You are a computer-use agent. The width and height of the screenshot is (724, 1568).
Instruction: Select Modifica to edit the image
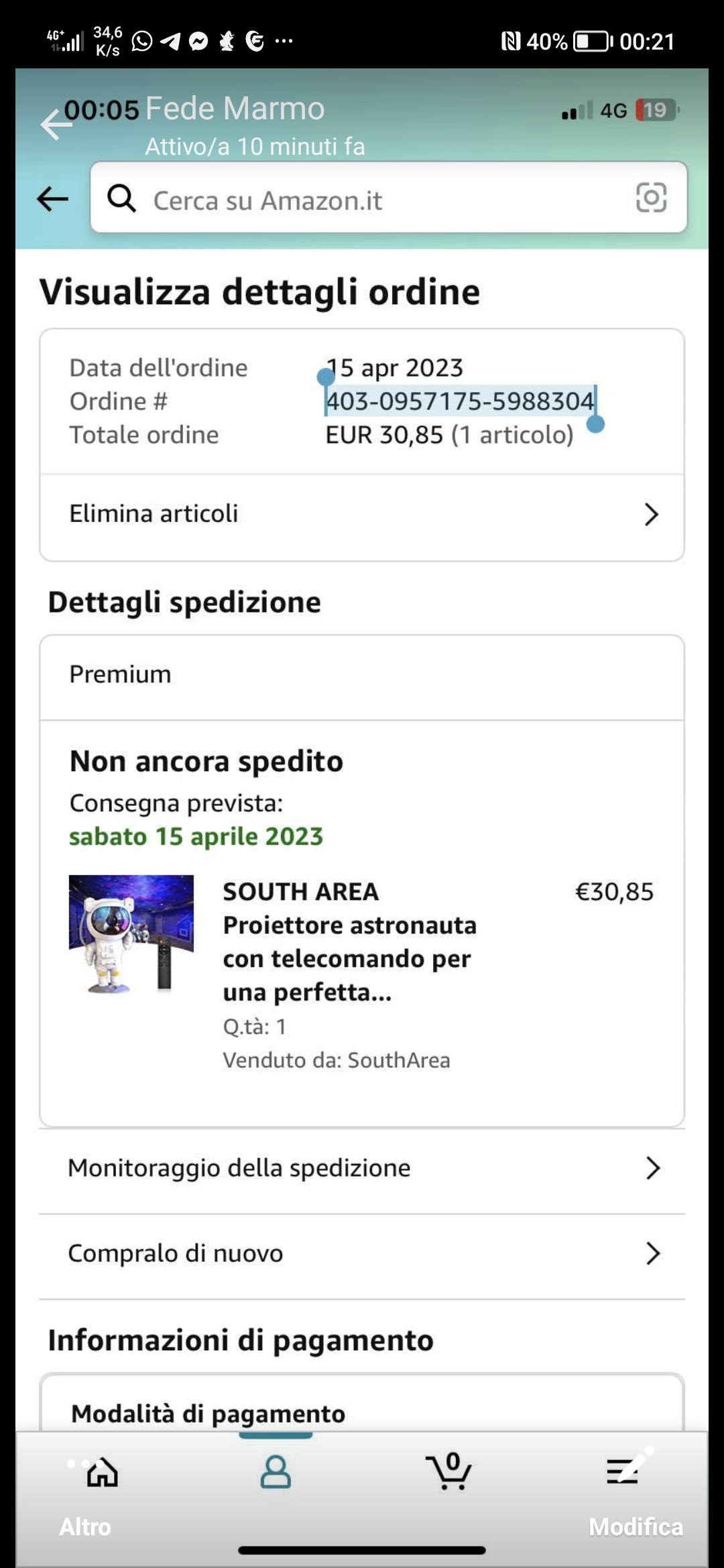(x=636, y=1526)
